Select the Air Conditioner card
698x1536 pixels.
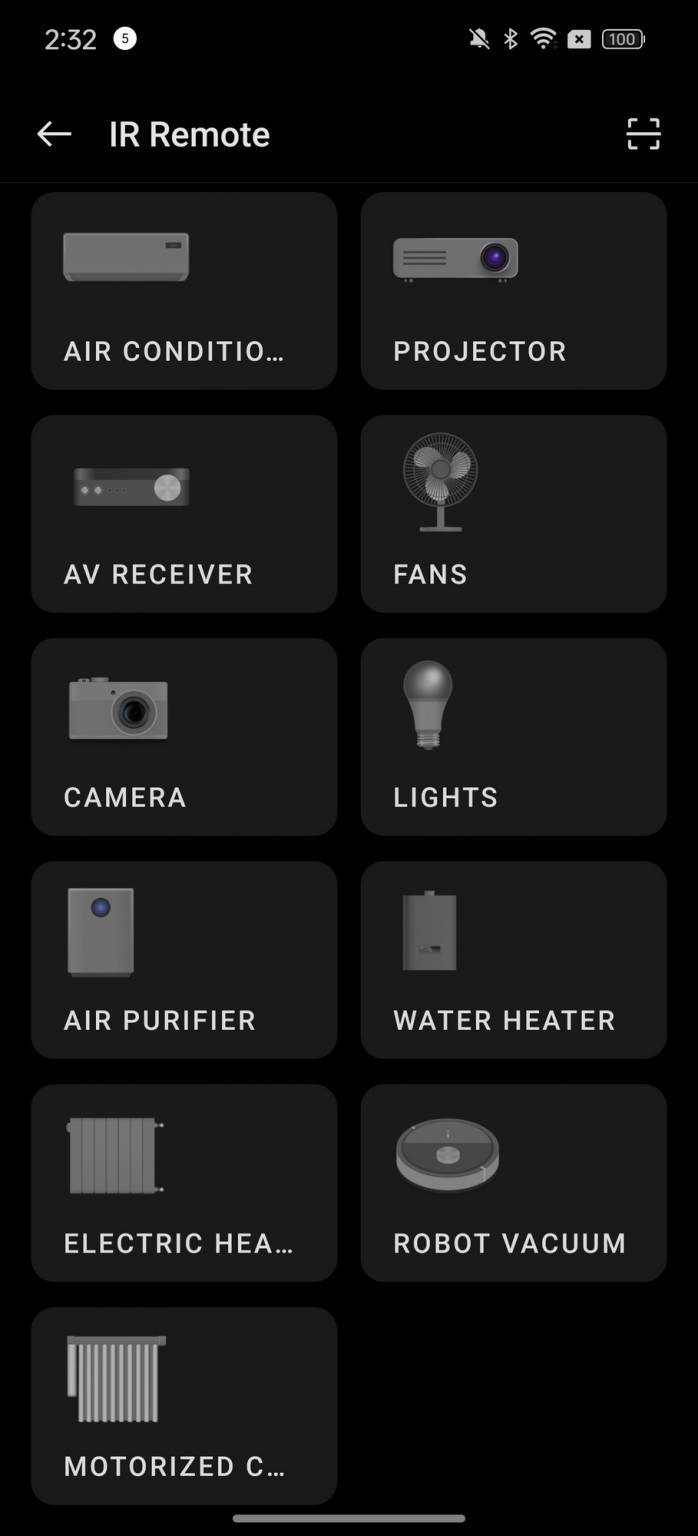click(184, 291)
